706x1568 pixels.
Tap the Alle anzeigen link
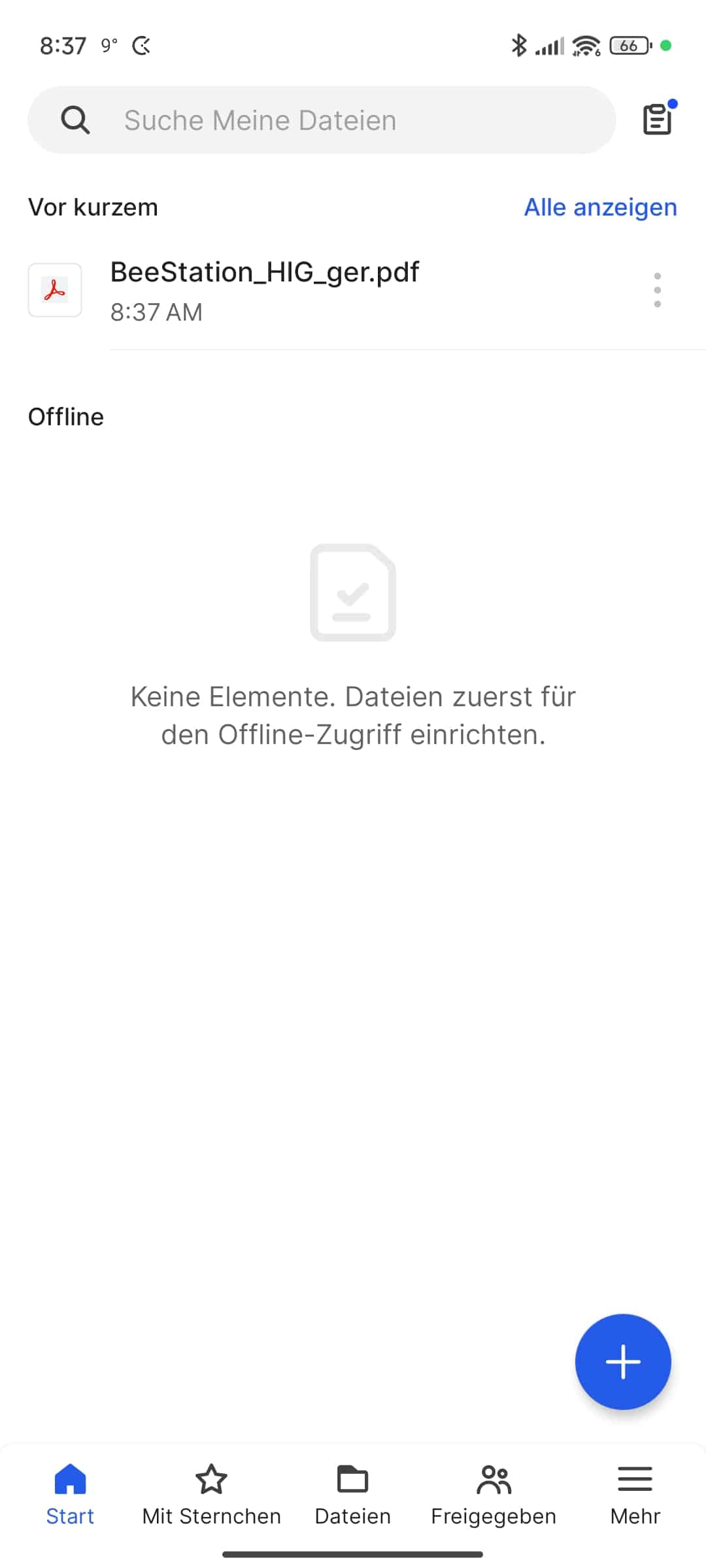[600, 207]
